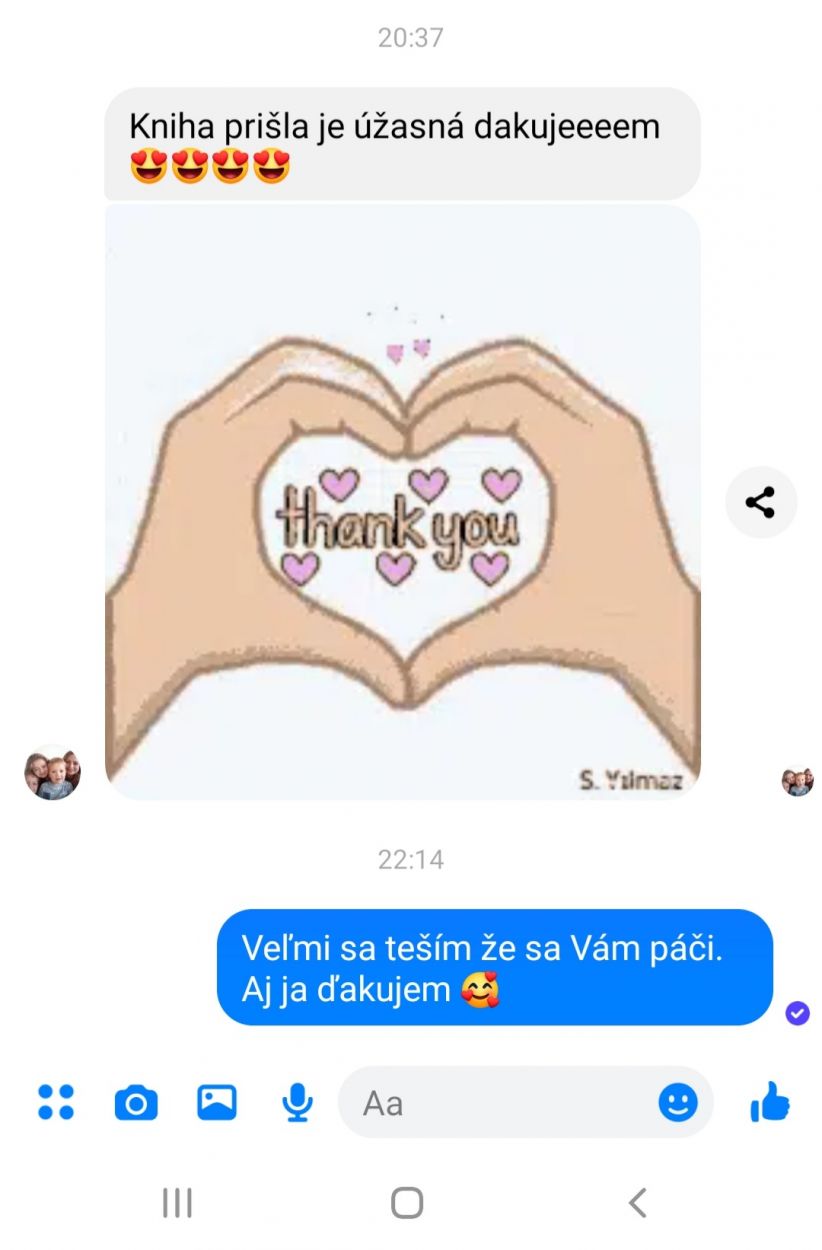The image size is (822, 1250).
Task: Open the camera to take a photo
Action: click(x=136, y=1102)
